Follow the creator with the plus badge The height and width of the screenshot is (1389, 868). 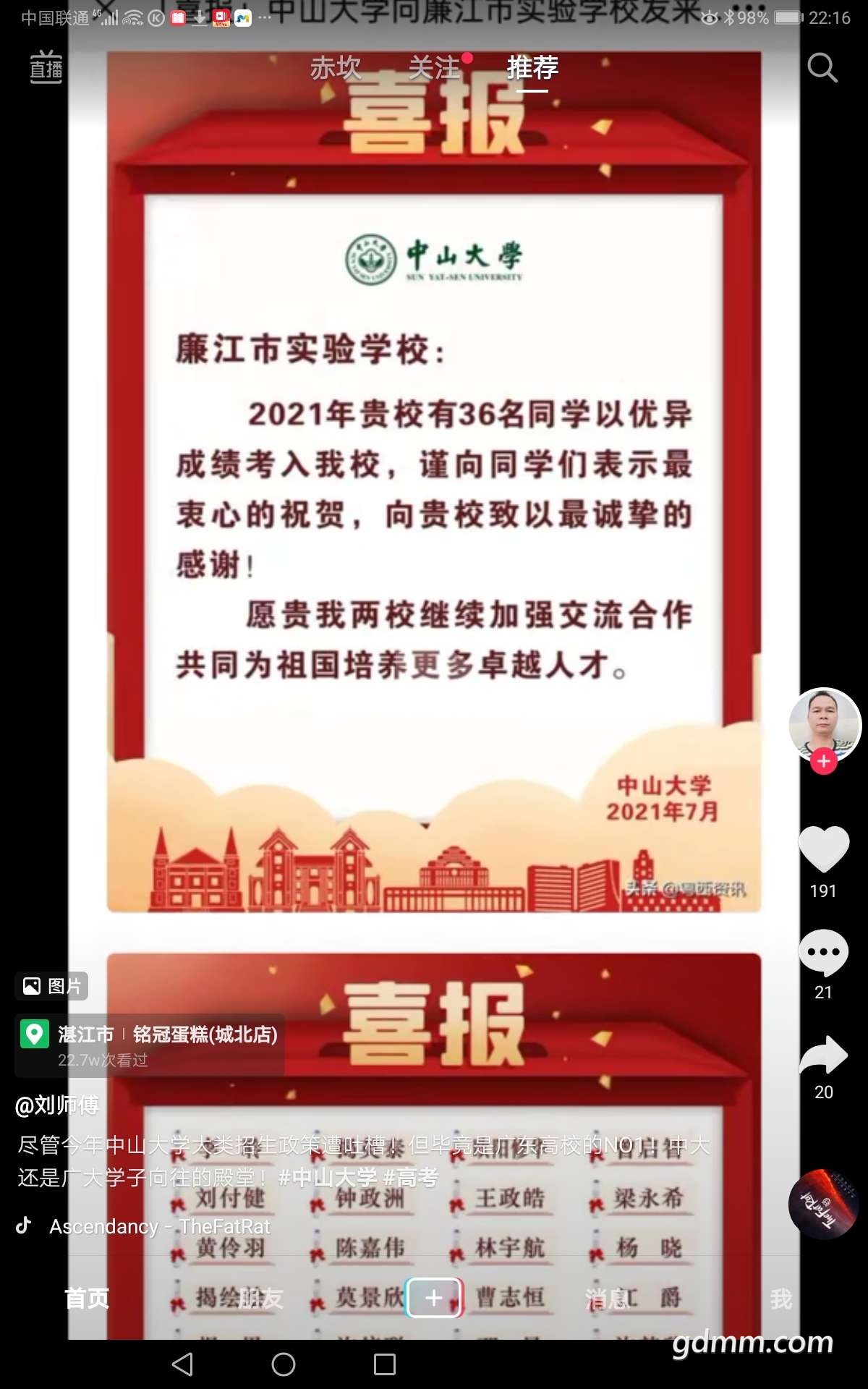point(824,761)
